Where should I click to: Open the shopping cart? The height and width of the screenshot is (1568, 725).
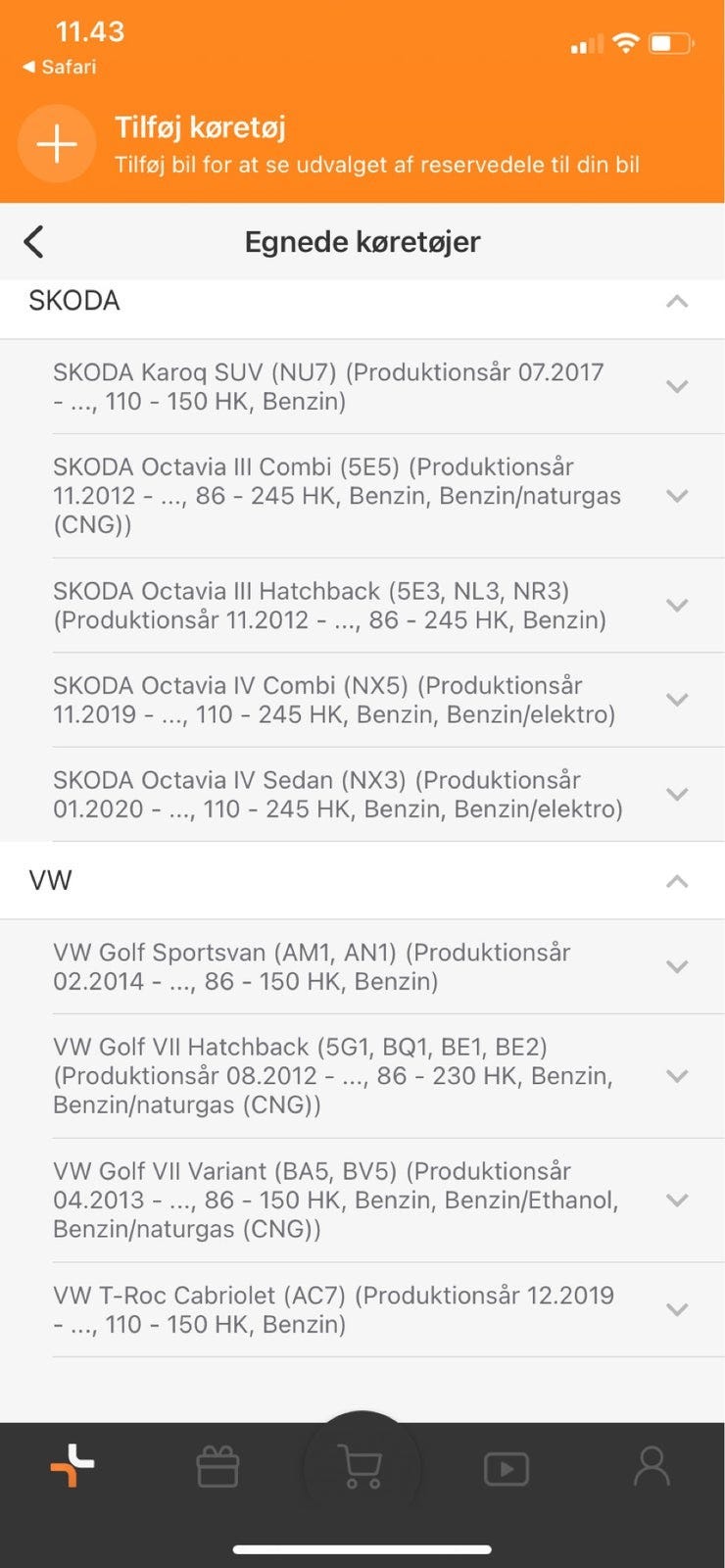pyautogui.click(x=362, y=1468)
